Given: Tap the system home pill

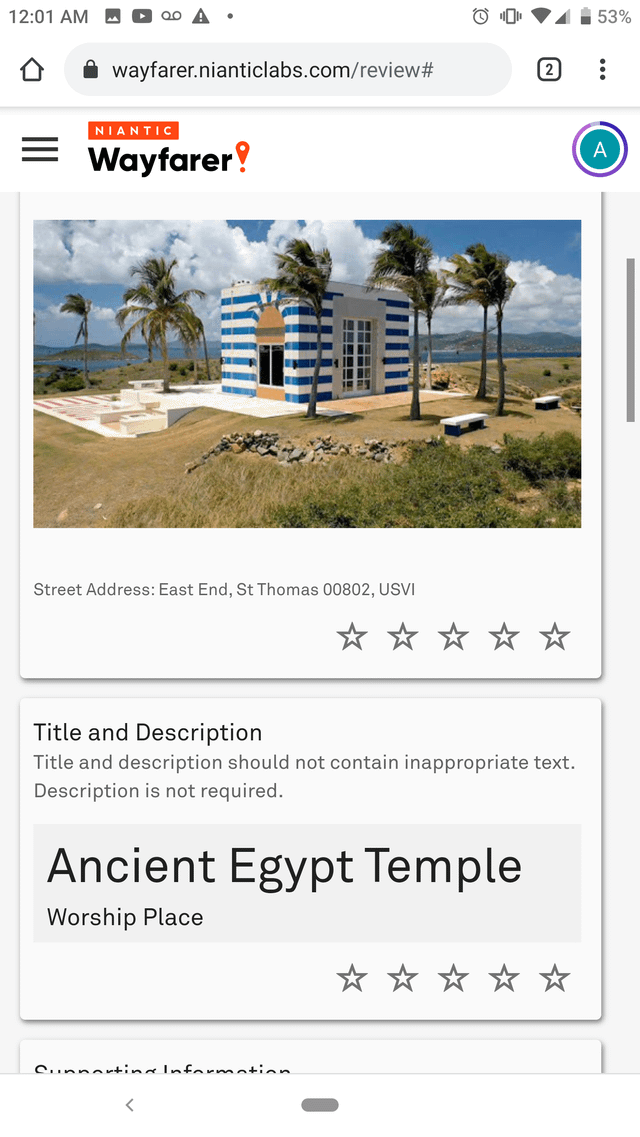Looking at the screenshot, I should [320, 1105].
